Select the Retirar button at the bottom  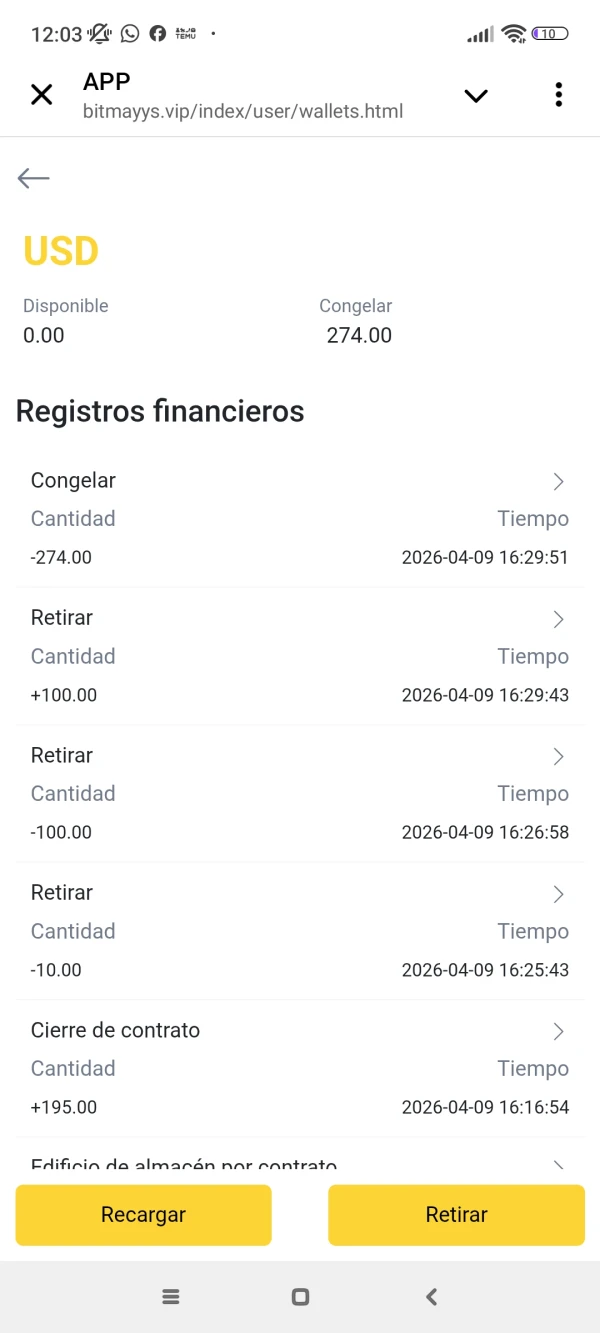click(x=456, y=1215)
